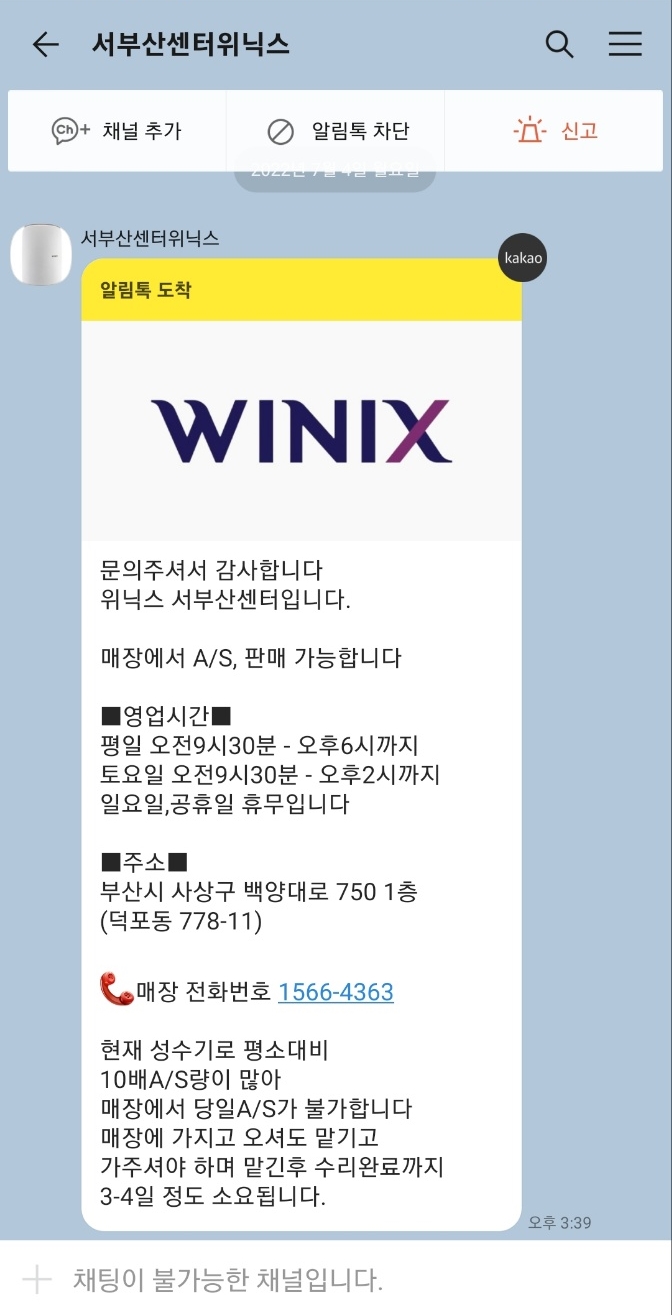Call the store number 1566-4363
Image resolution: width=672 pixels, height=1315 pixels.
click(335, 992)
